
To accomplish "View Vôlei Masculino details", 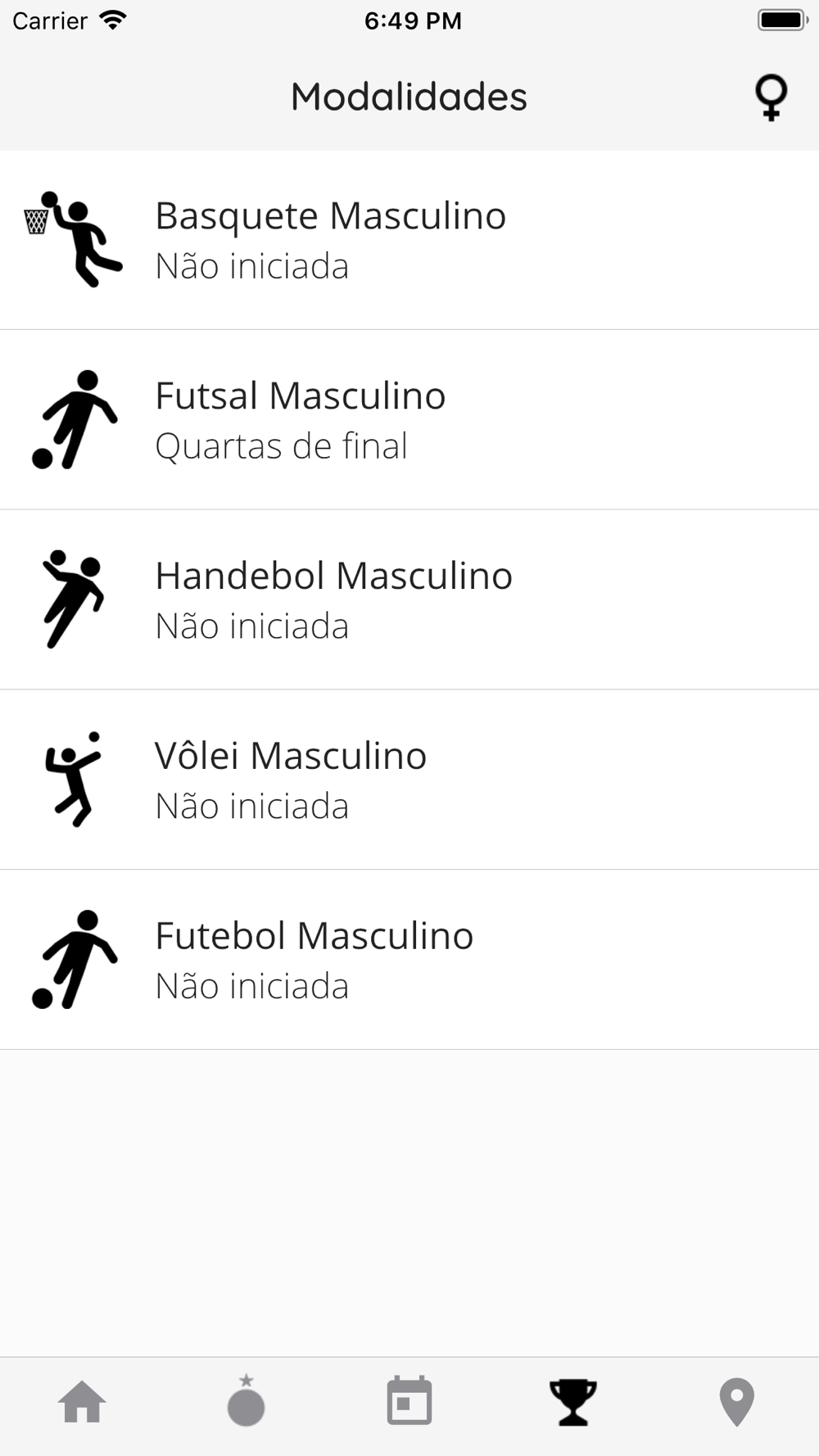I will coord(409,780).
